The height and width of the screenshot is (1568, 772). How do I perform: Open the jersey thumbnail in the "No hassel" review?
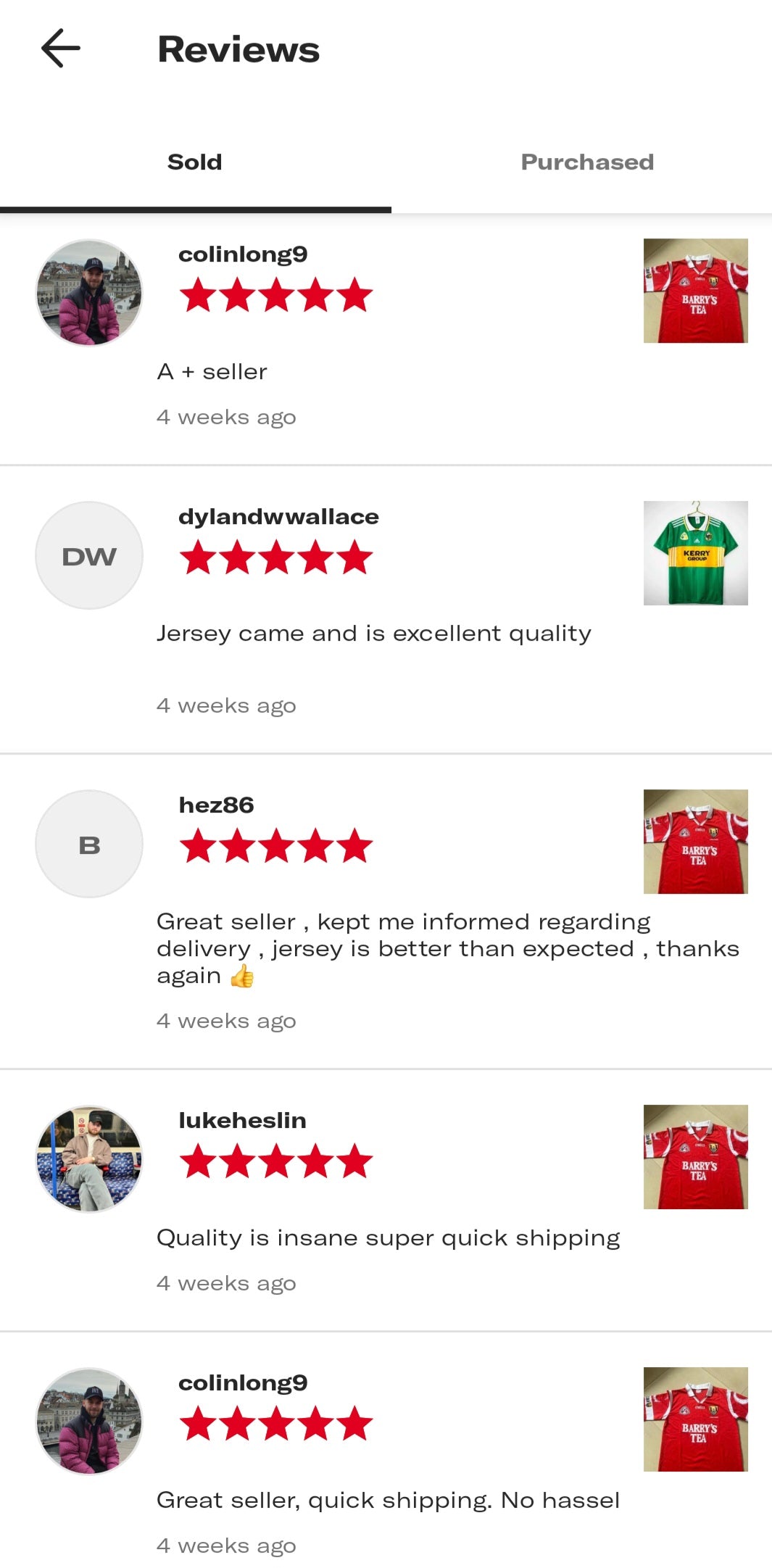point(695,1419)
